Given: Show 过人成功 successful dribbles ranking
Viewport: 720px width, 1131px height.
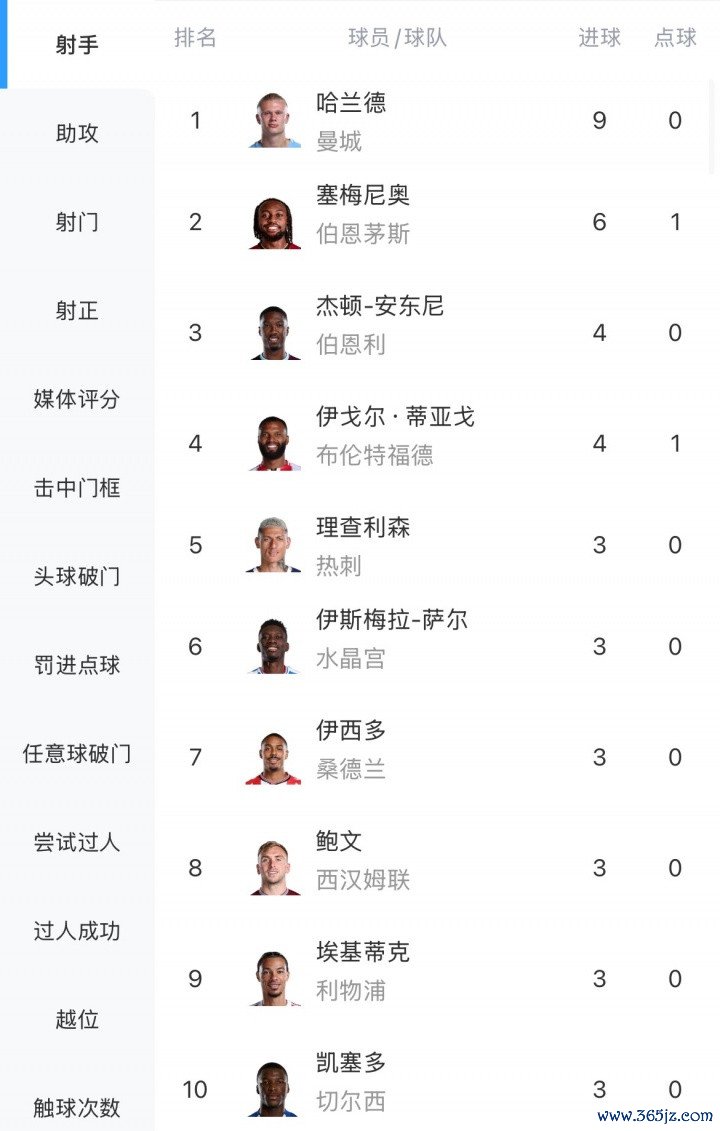Looking at the screenshot, I should point(77,931).
